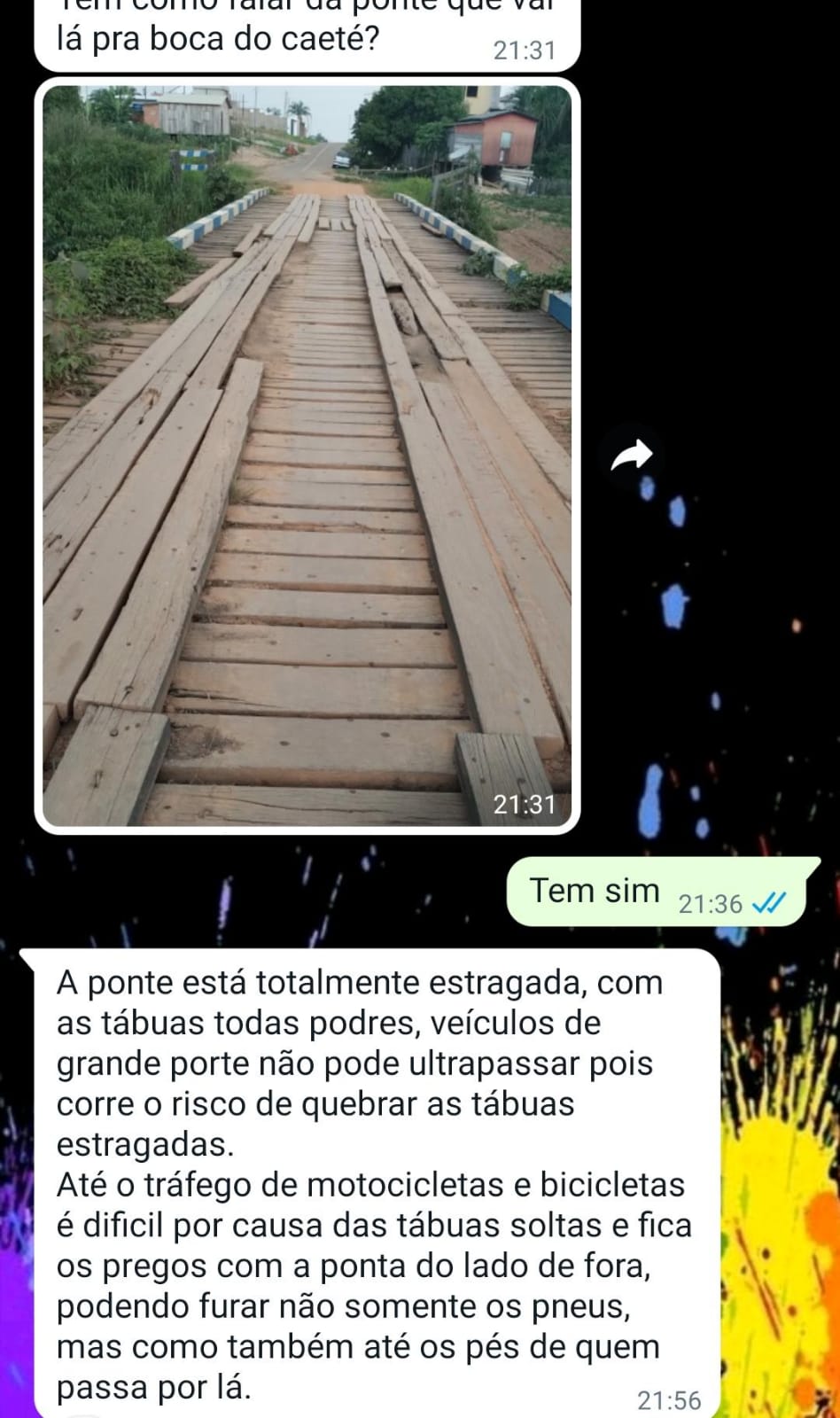This screenshot has width=840, height=1418.
Task: Open the wooden bridge photo in the chat
Action: tap(307, 456)
